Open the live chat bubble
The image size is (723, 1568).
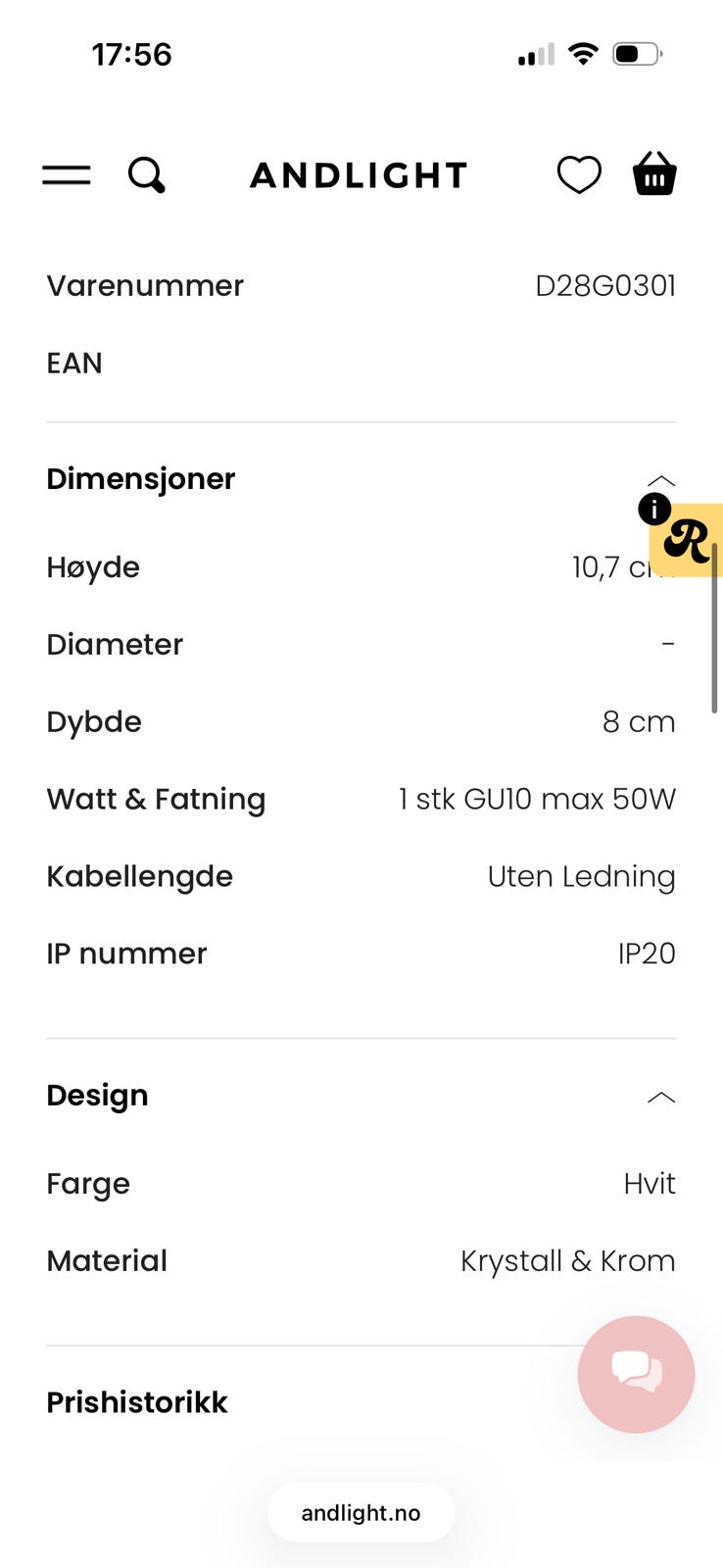(x=635, y=1373)
